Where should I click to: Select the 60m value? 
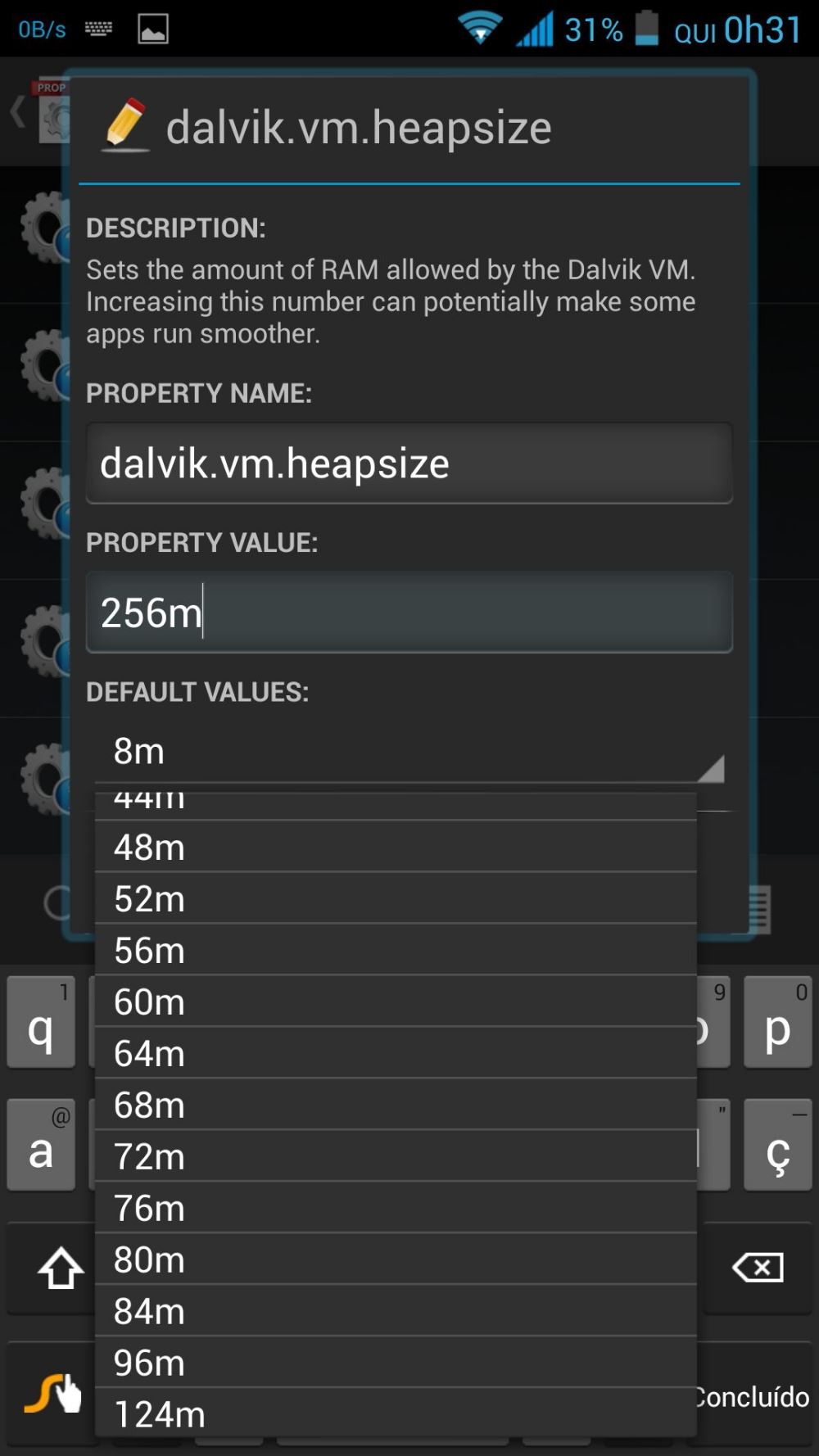[x=396, y=1002]
